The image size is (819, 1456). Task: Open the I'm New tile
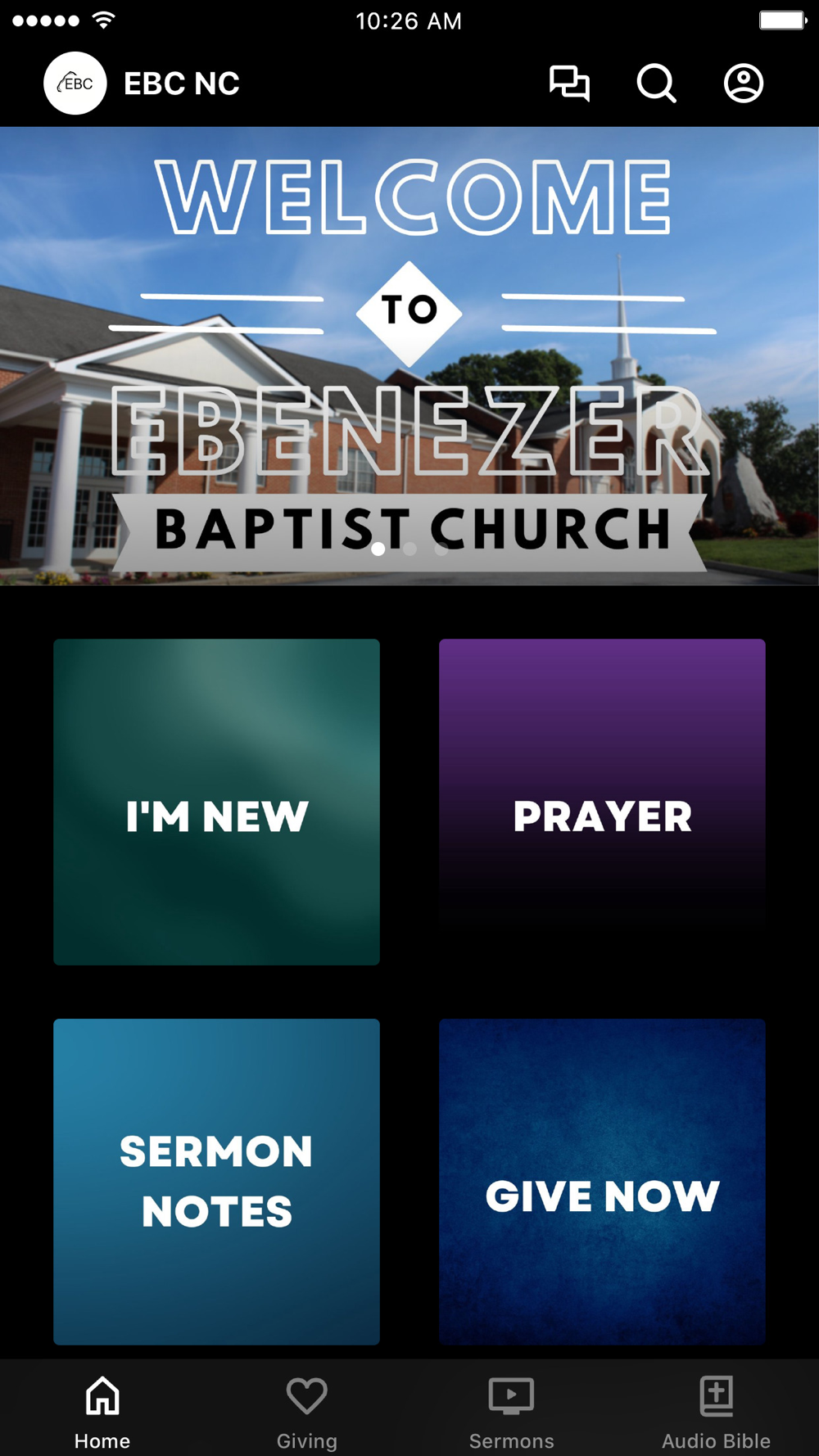click(x=216, y=802)
